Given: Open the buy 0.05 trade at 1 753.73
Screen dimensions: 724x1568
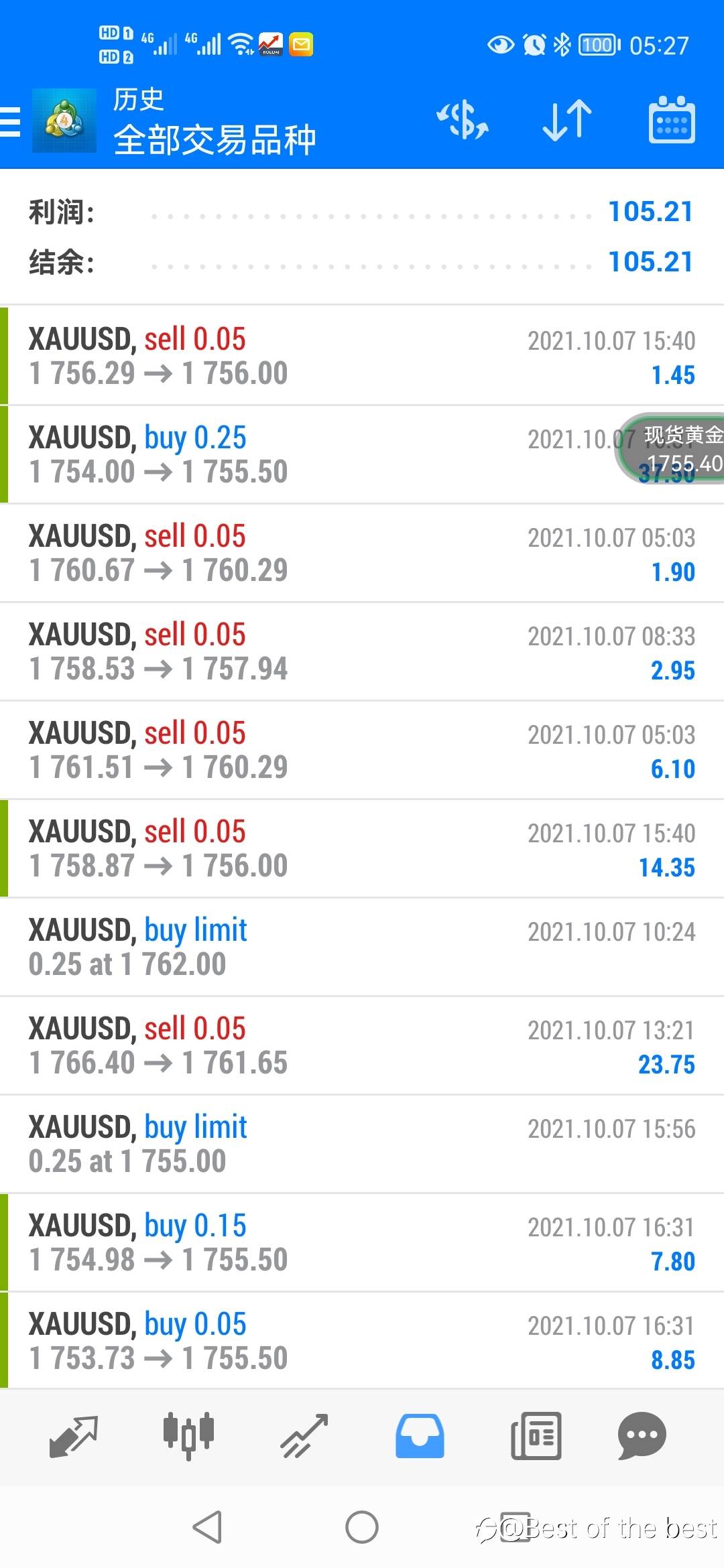Looking at the screenshot, I should 362,1341.
